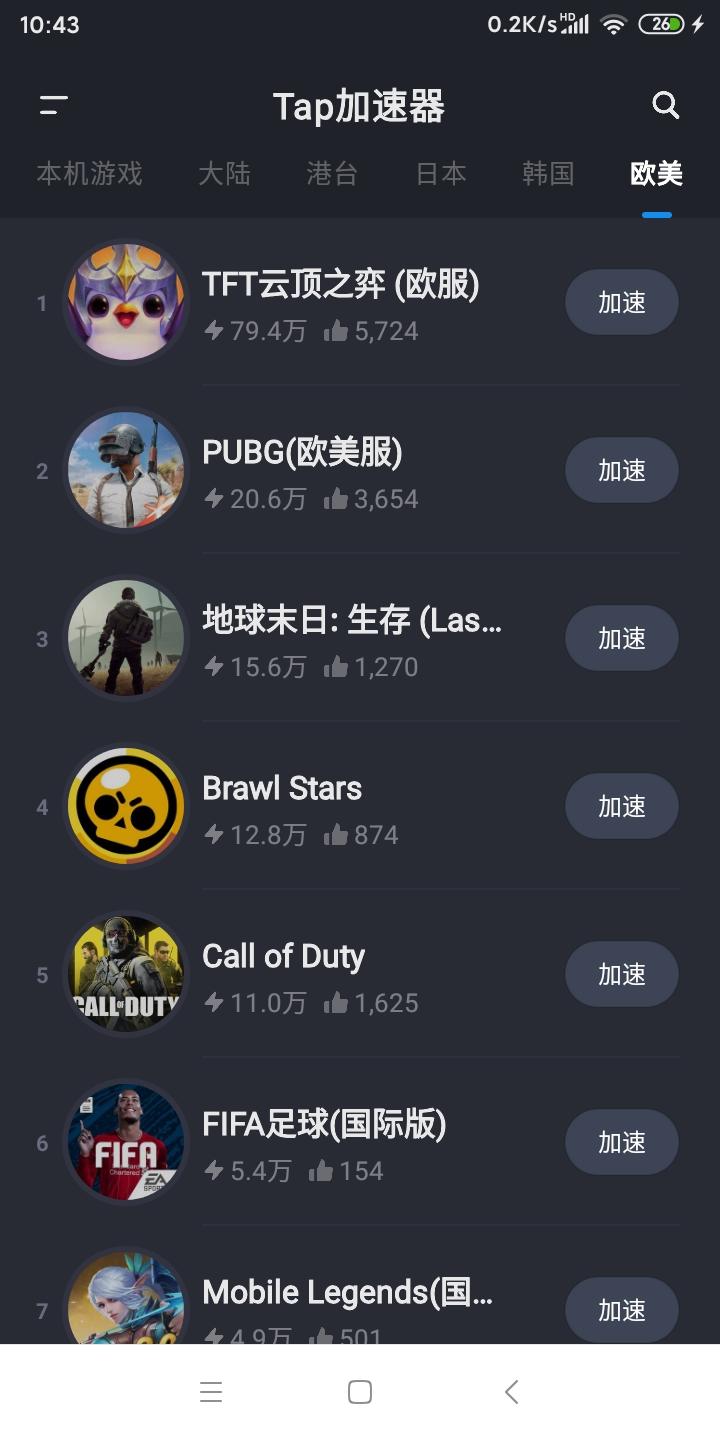Switch to the 韩国 tab
Screen dimensions: 720x1440
[548, 173]
